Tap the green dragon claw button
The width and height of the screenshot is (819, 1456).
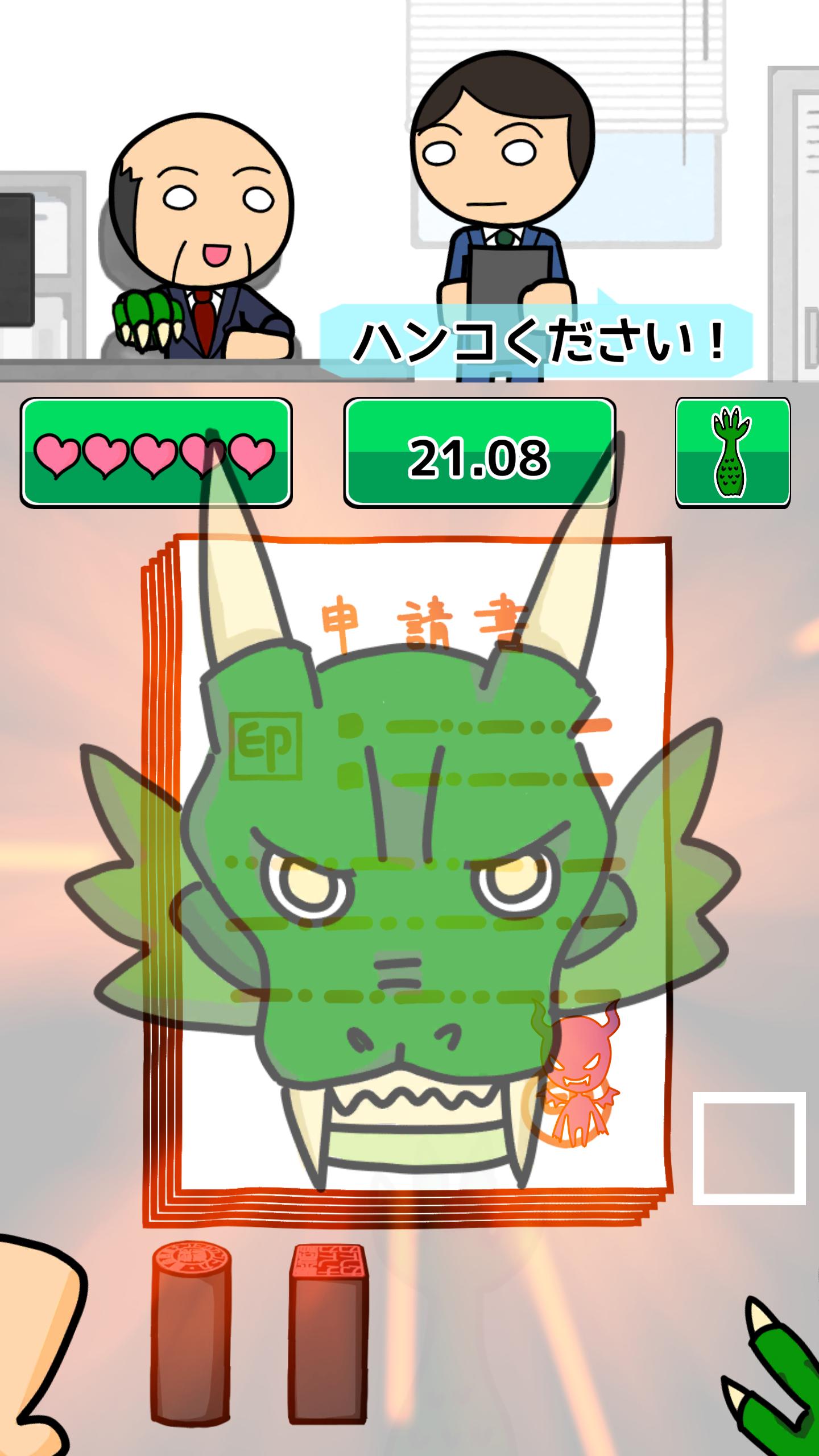pos(733,453)
